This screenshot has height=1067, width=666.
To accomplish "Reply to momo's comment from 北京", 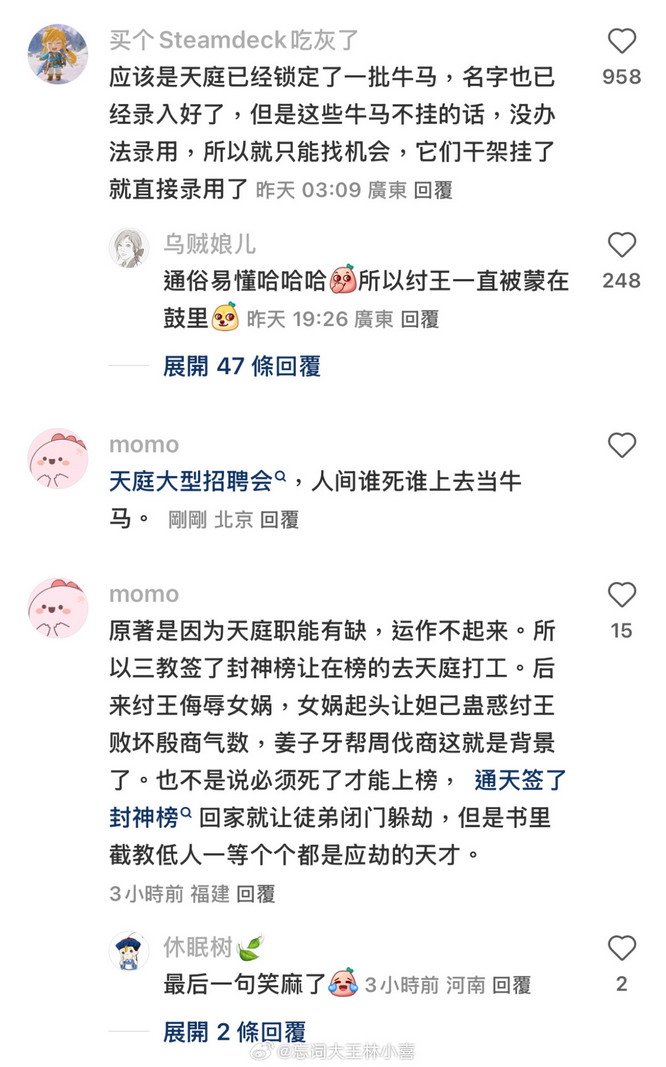I will pyautogui.click(x=280, y=519).
